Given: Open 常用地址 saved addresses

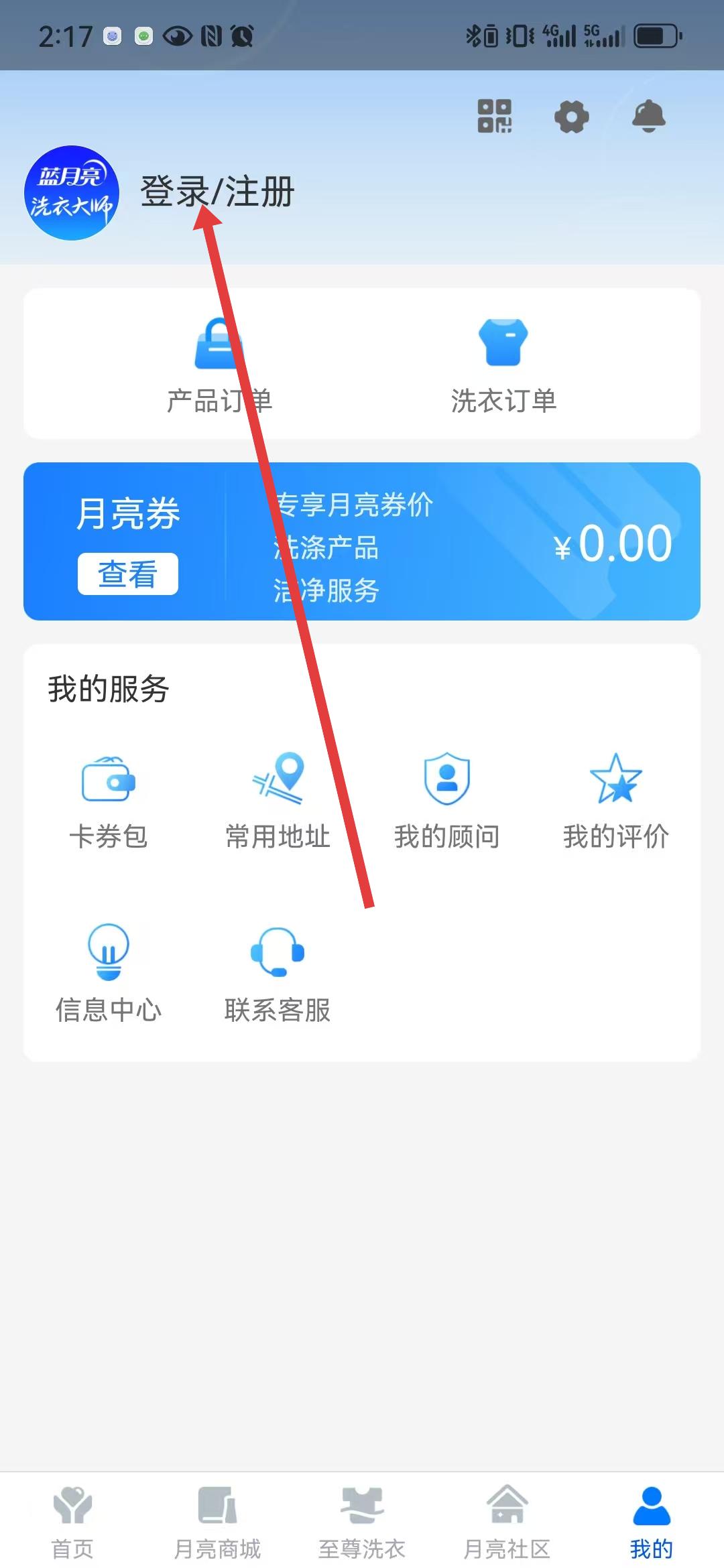Looking at the screenshot, I should pos(278,802).
